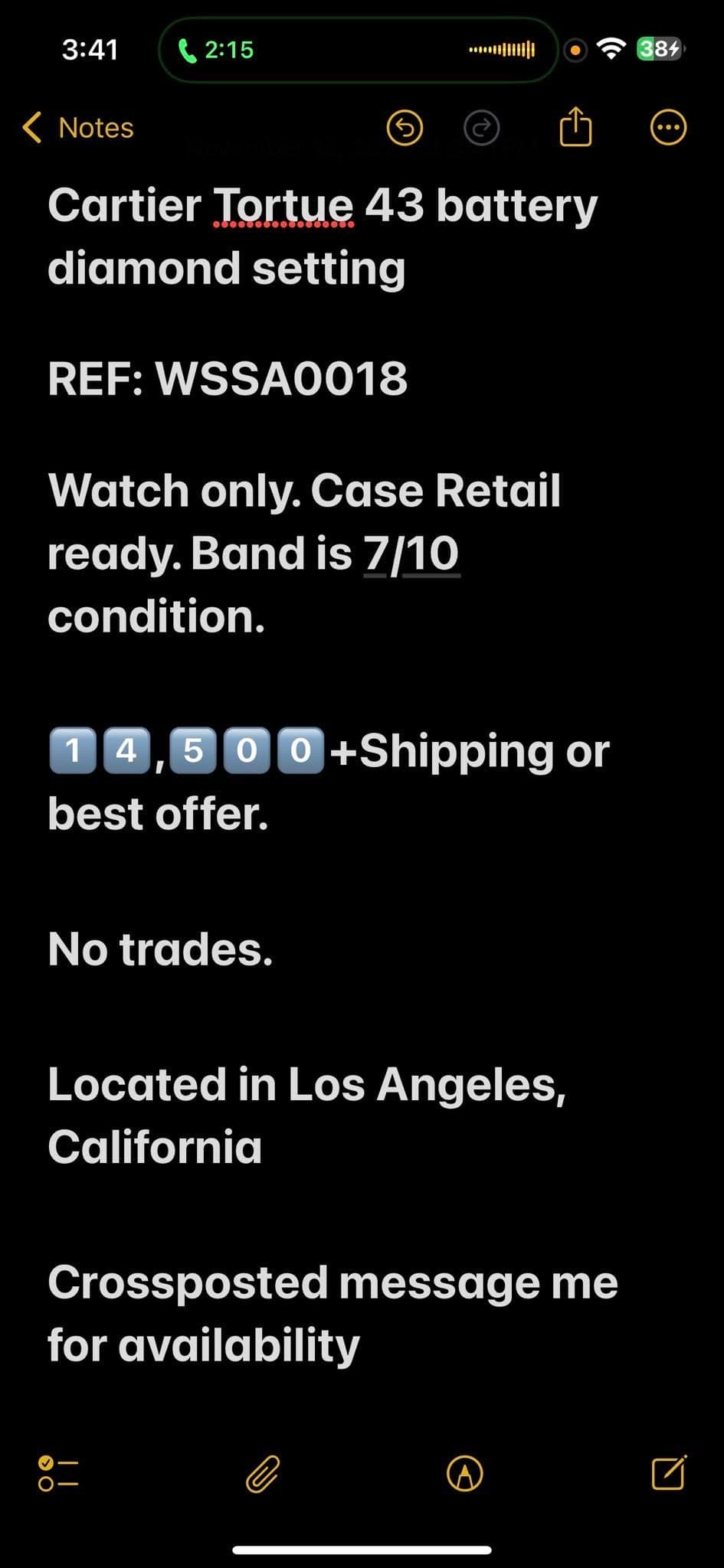The height and width of the screenshot is (1568, 724).
Task: Tap the underlined 7/10 text
Action: [411, 553]
